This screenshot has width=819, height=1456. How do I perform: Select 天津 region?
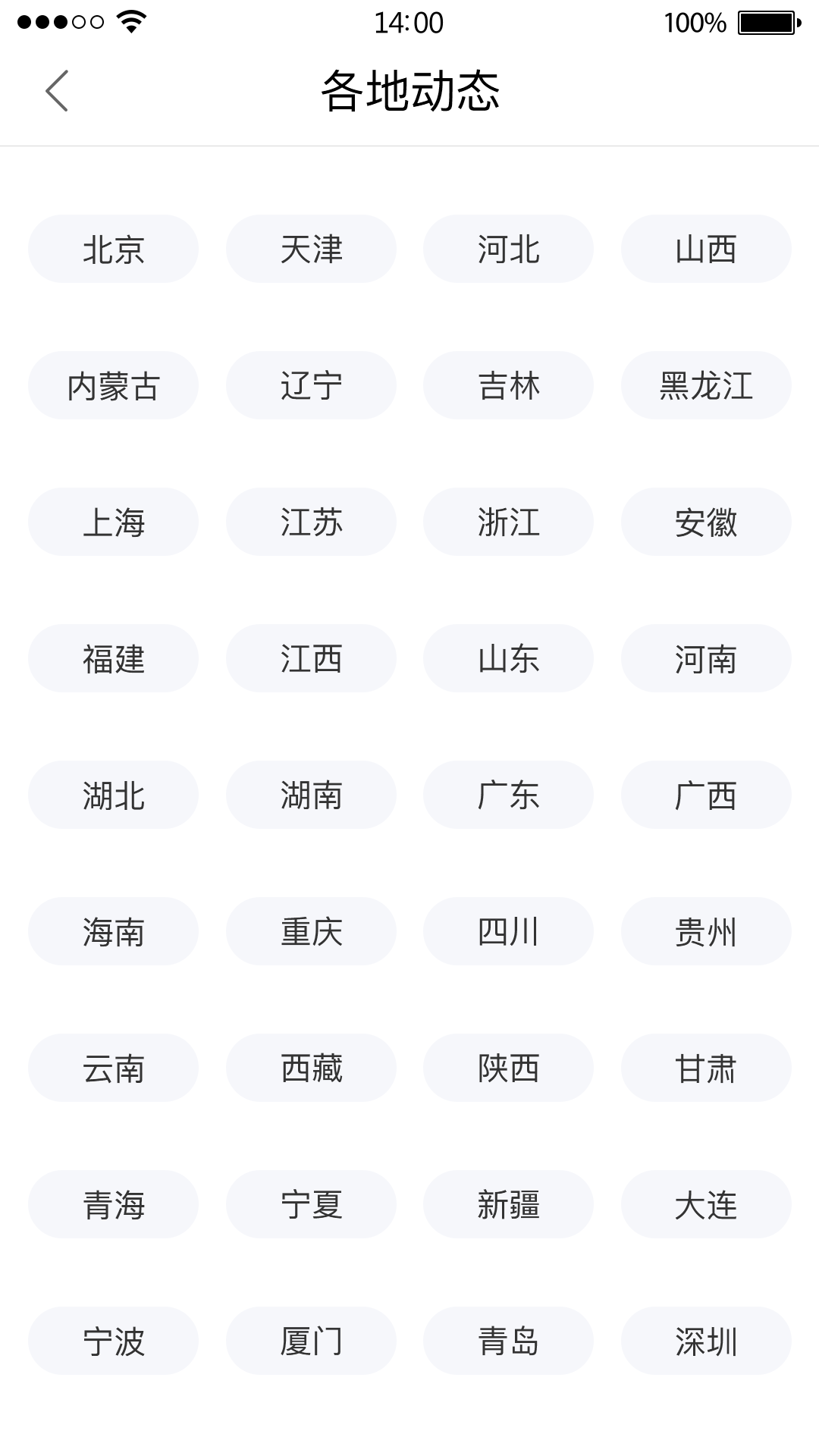click(x=310, y=249)
